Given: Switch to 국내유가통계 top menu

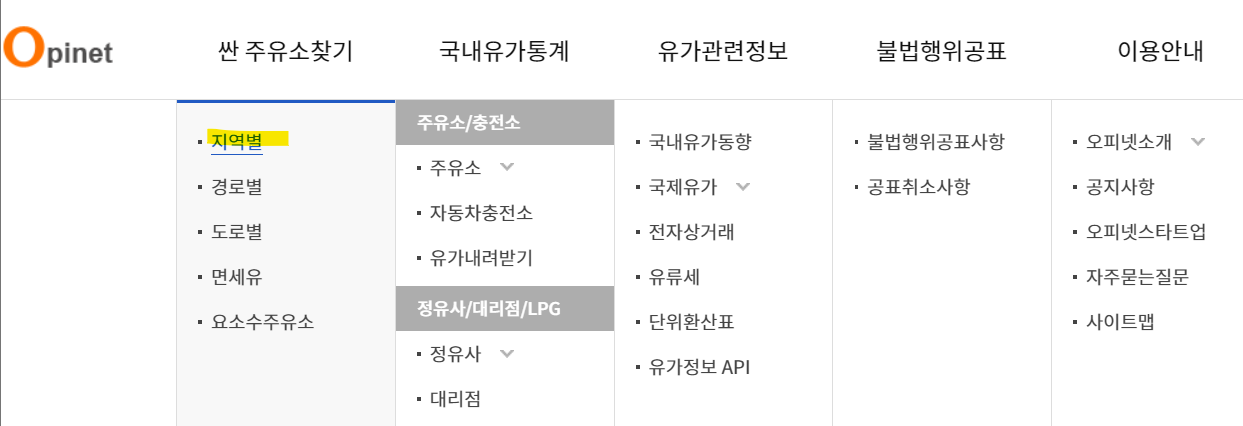Looking at the screenshot, I should pos(504,51).
